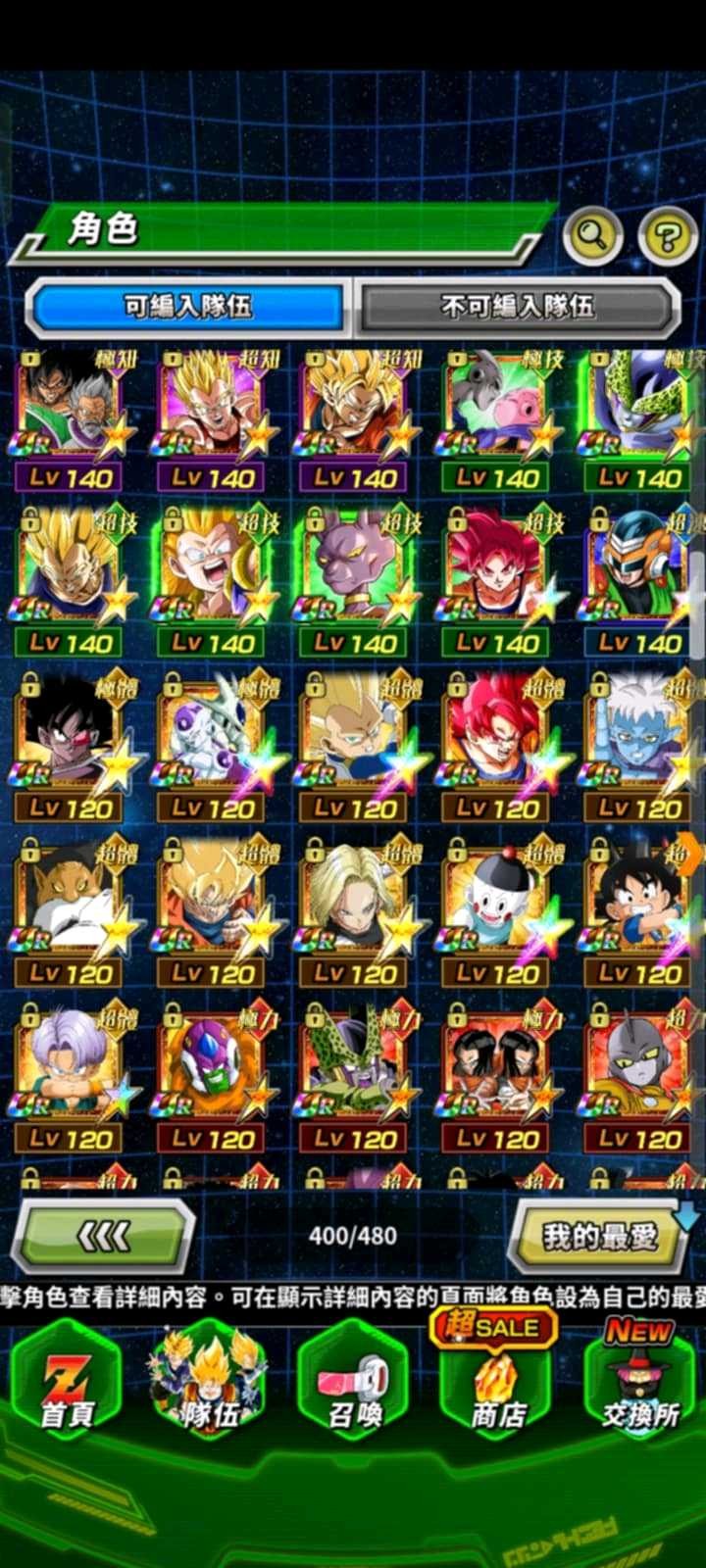Viewport: 706px width, 1568px height.
Task: Open the Lv 120 Android 18 card
Action: [x=355, y=906]
